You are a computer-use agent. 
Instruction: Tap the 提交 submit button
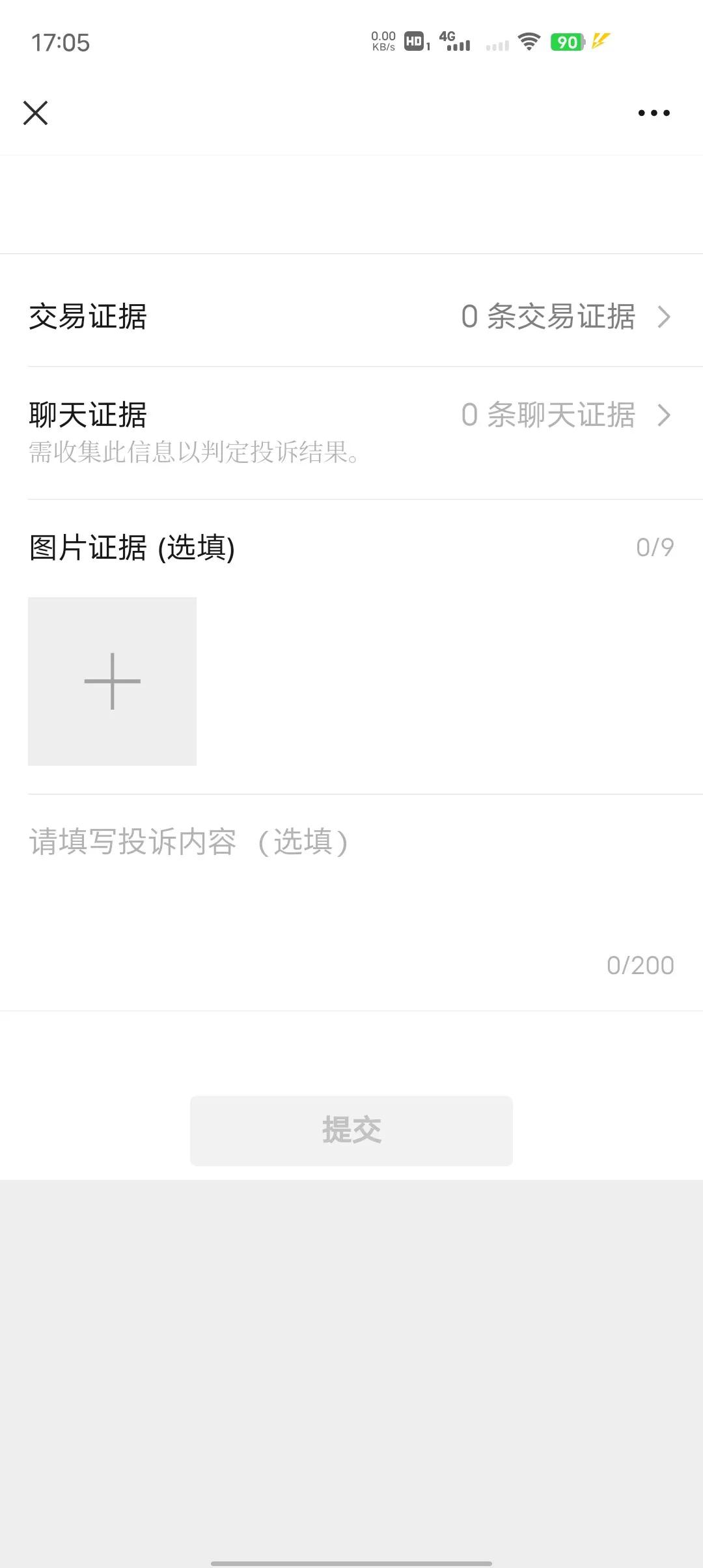tap(351, 1130)
